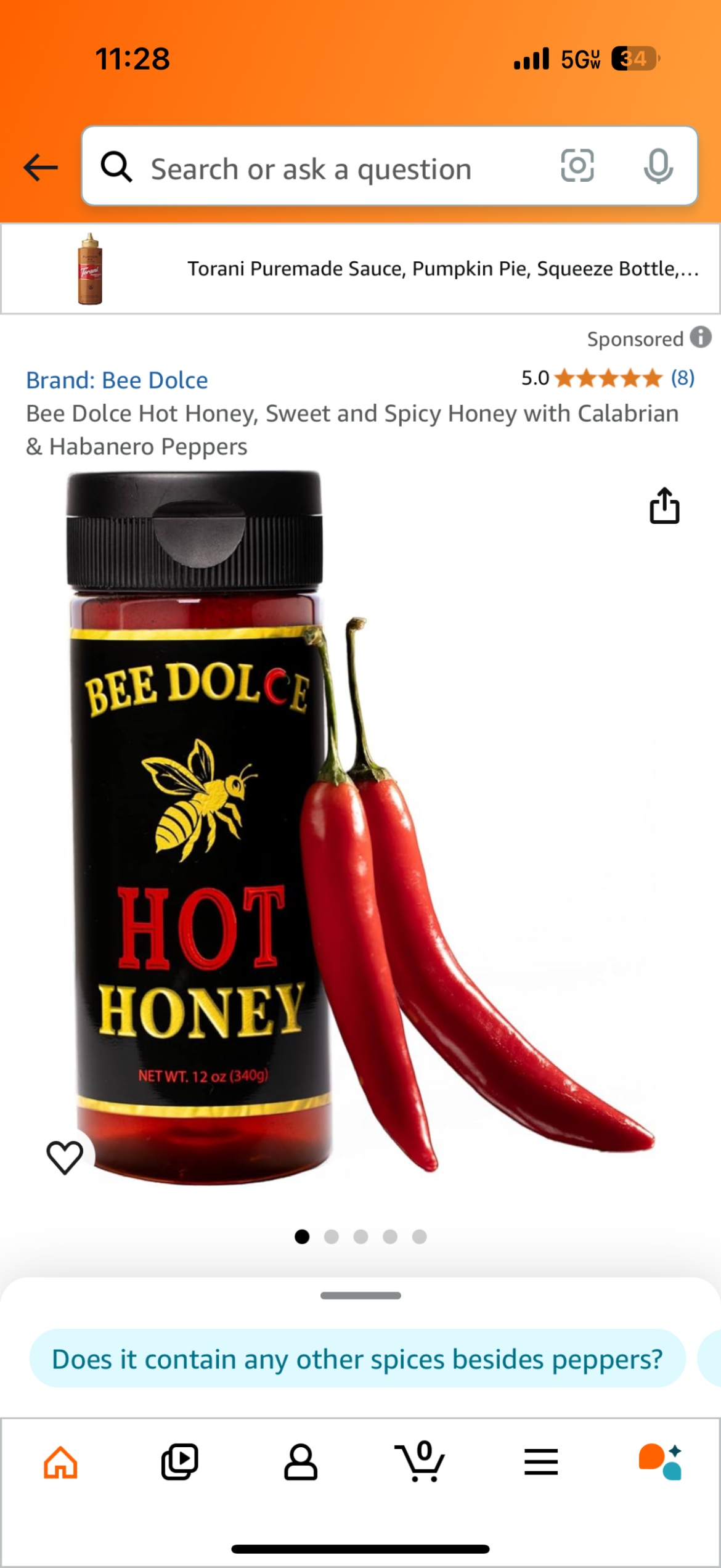Switch to the video Inspire tab
721x1568 pixels.
179,1462
